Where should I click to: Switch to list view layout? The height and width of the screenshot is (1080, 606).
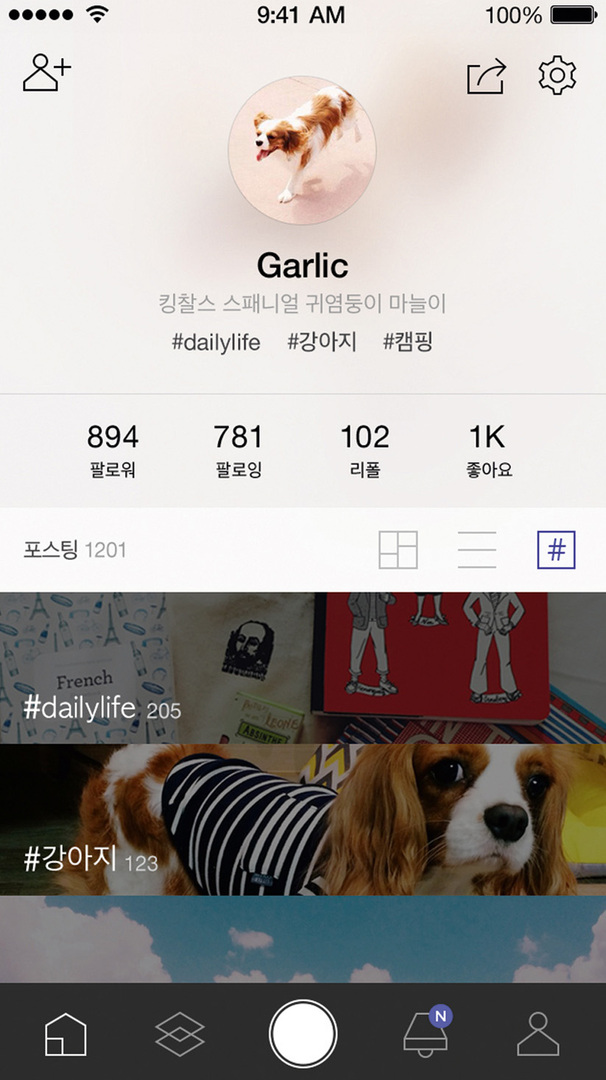pos(477,550)
